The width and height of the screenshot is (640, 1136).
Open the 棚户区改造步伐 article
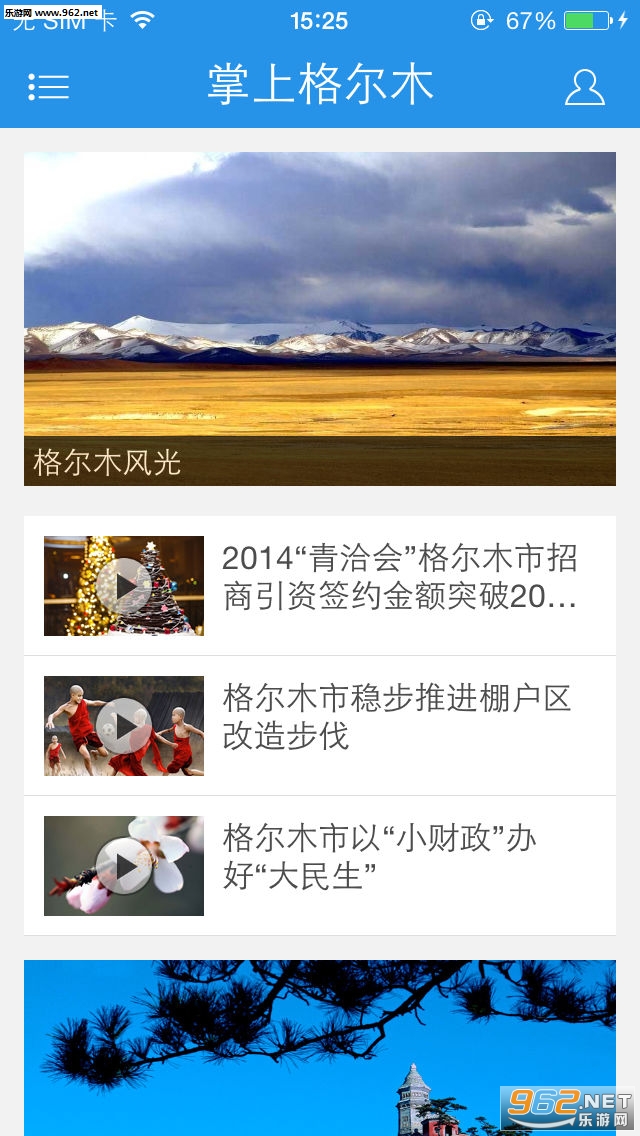click(320, 726)
